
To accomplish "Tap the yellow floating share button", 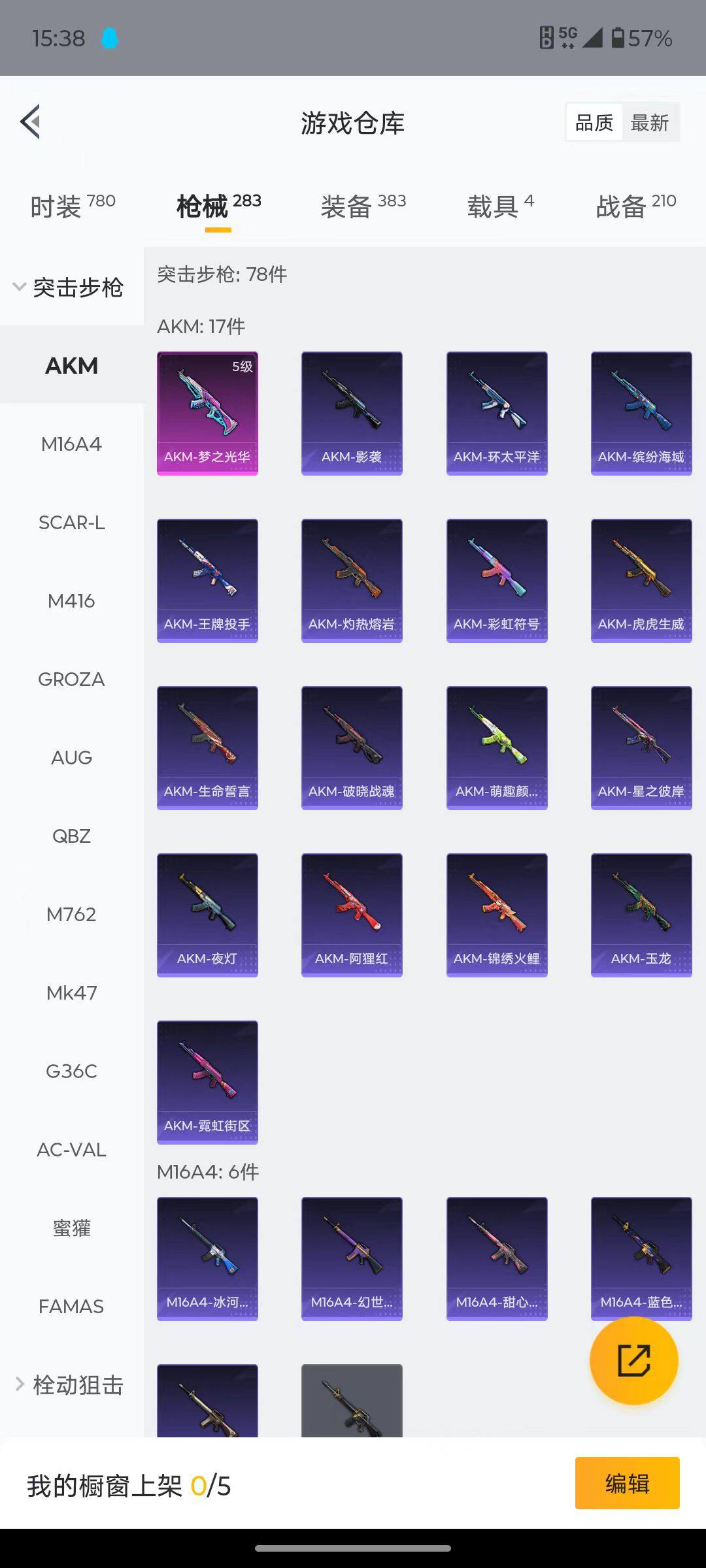I will point(633,1361).
